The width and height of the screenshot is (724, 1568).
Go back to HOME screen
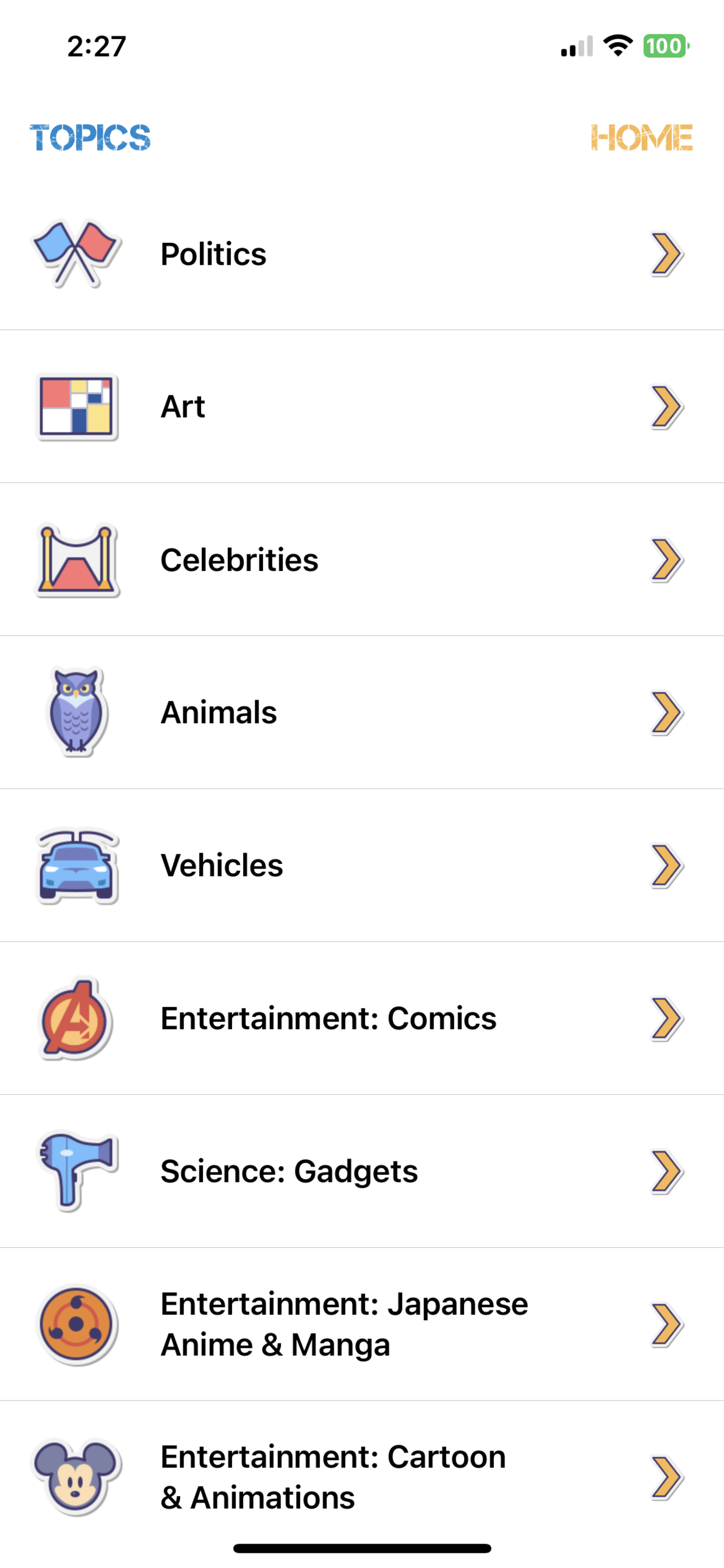point(641,137)
